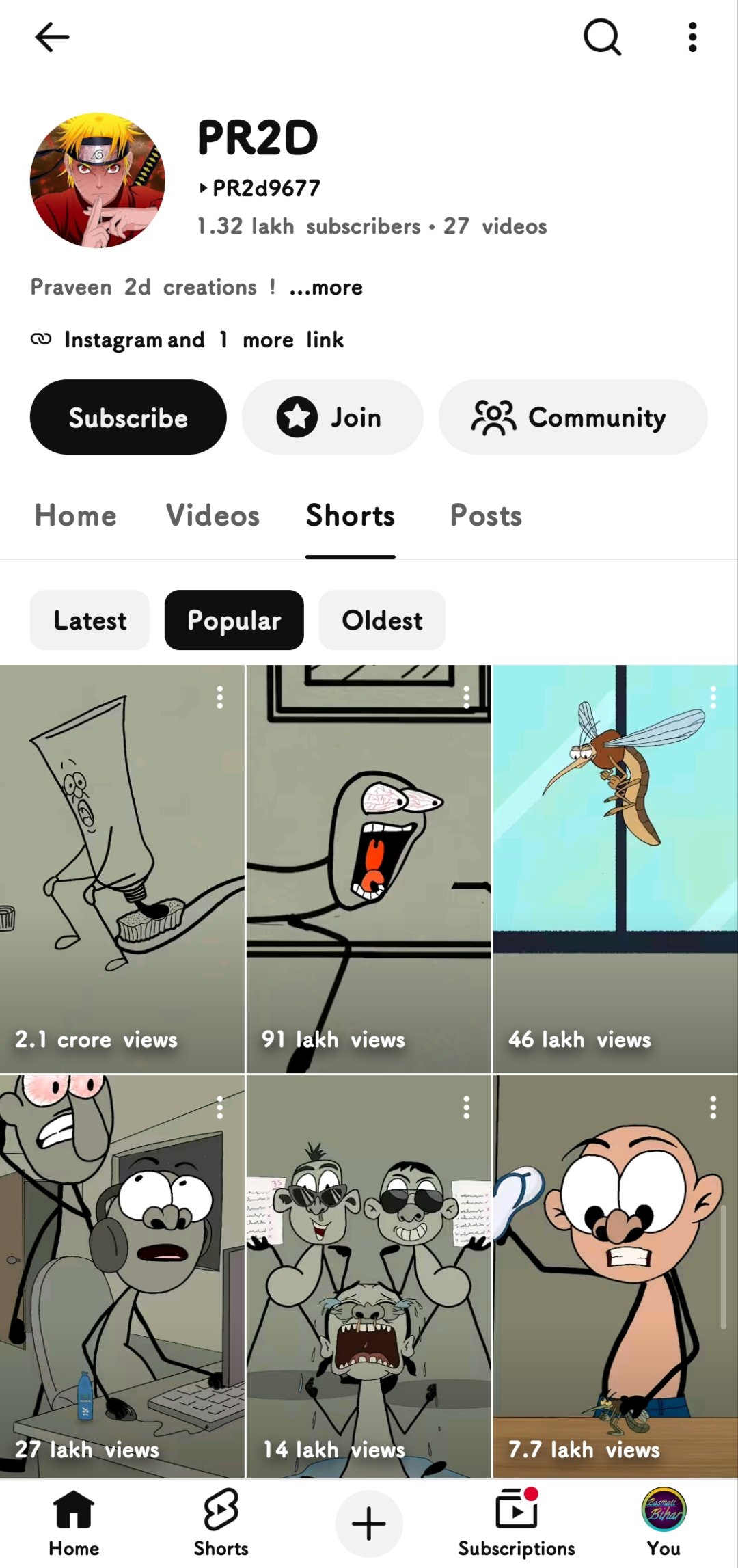Switch to the Videos tab
738x1568 pixels.
click(213, 515)
